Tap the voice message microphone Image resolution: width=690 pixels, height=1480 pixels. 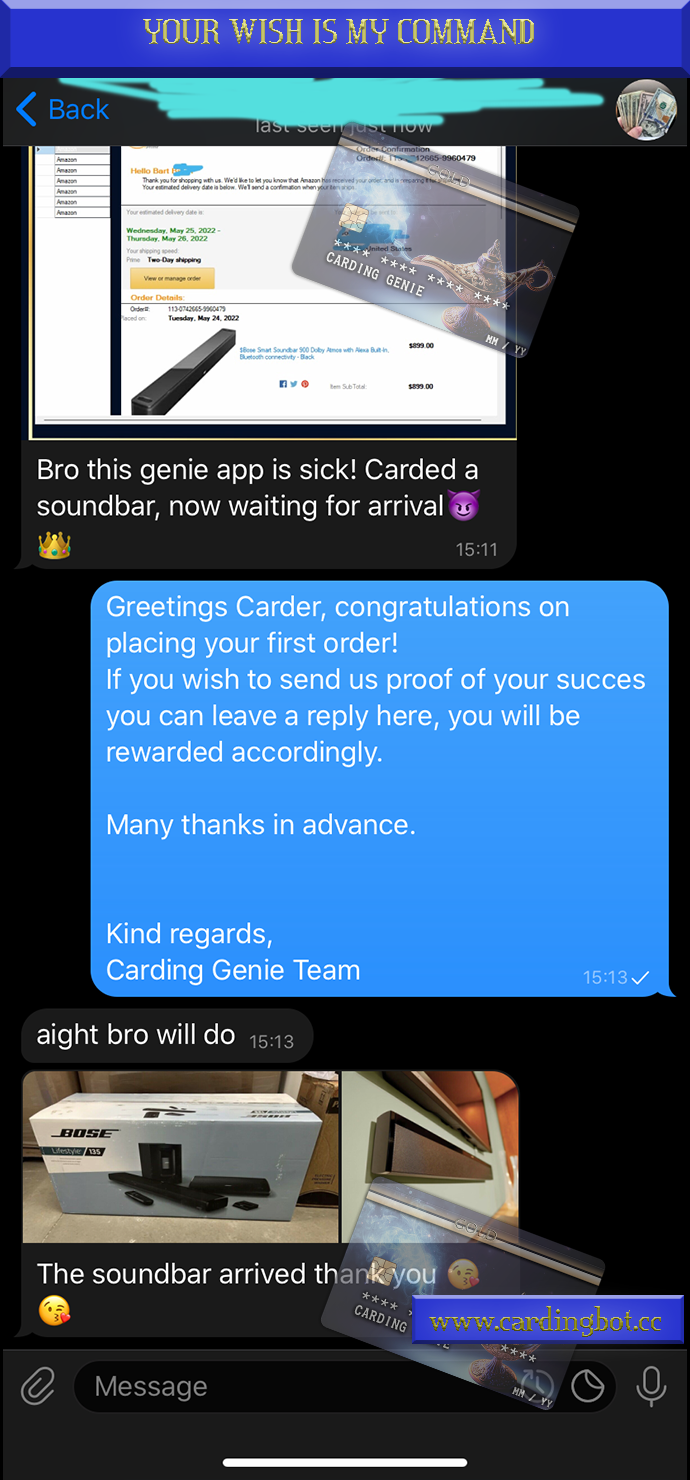click(651, 1386)
